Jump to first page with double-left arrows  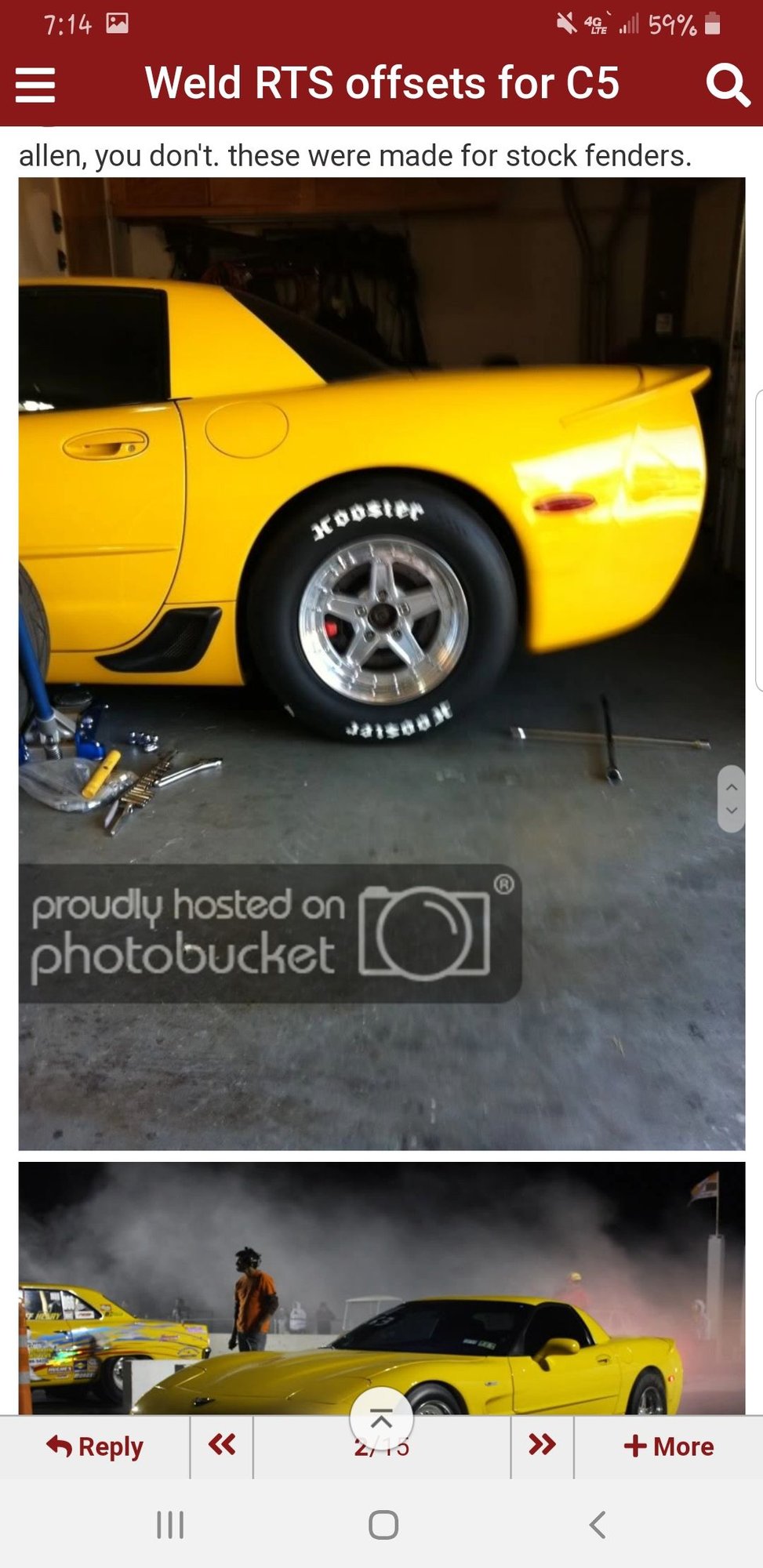[221, 1446]
